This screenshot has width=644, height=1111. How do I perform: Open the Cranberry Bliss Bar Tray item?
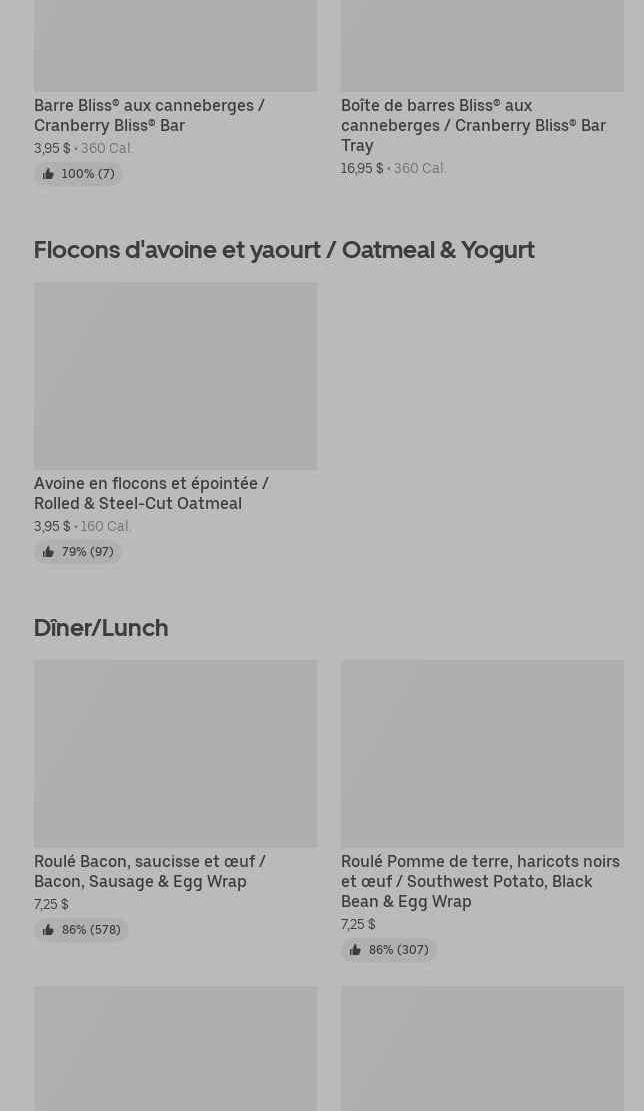click(x=473, y=125)
